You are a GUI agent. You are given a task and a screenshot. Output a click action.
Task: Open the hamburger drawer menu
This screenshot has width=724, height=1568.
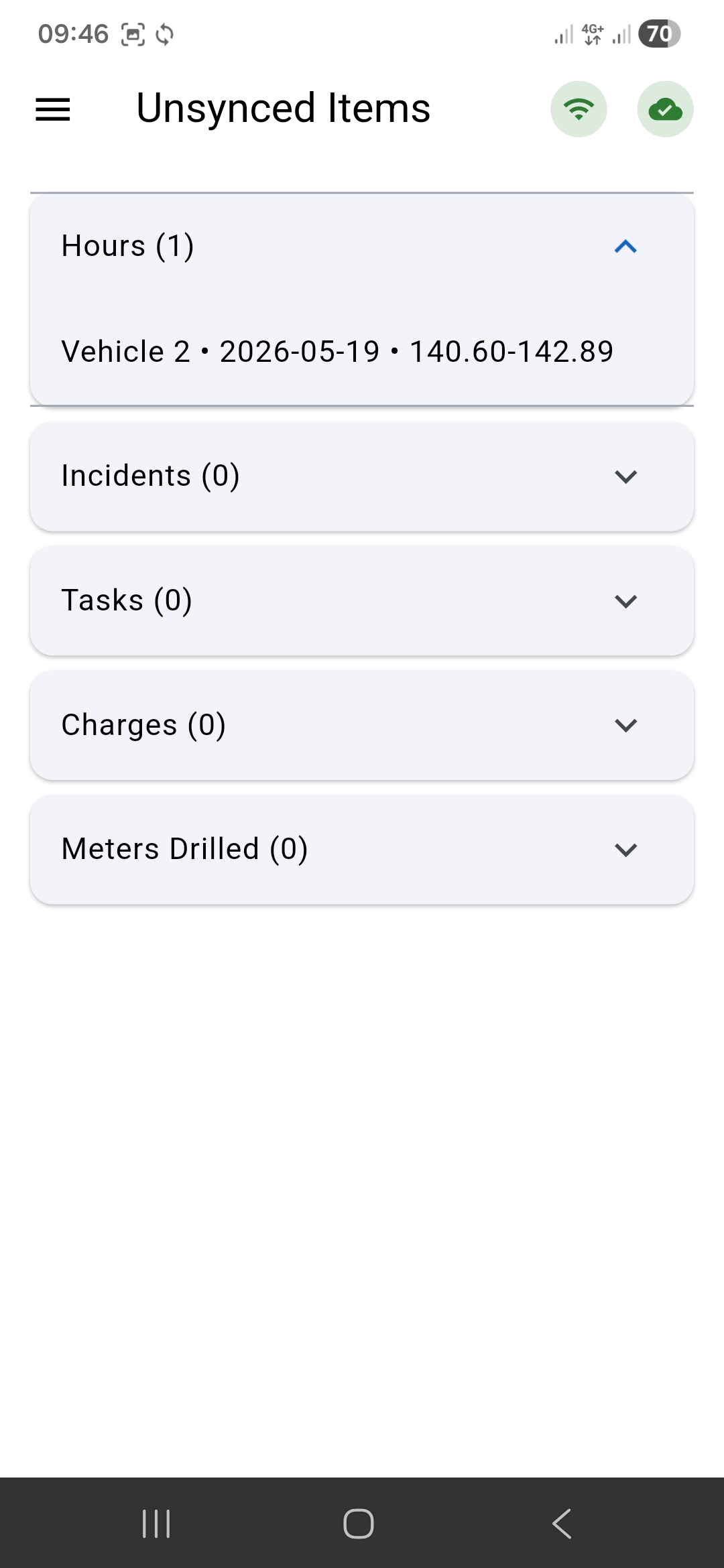pyautogui.click(x=53, y=109)
